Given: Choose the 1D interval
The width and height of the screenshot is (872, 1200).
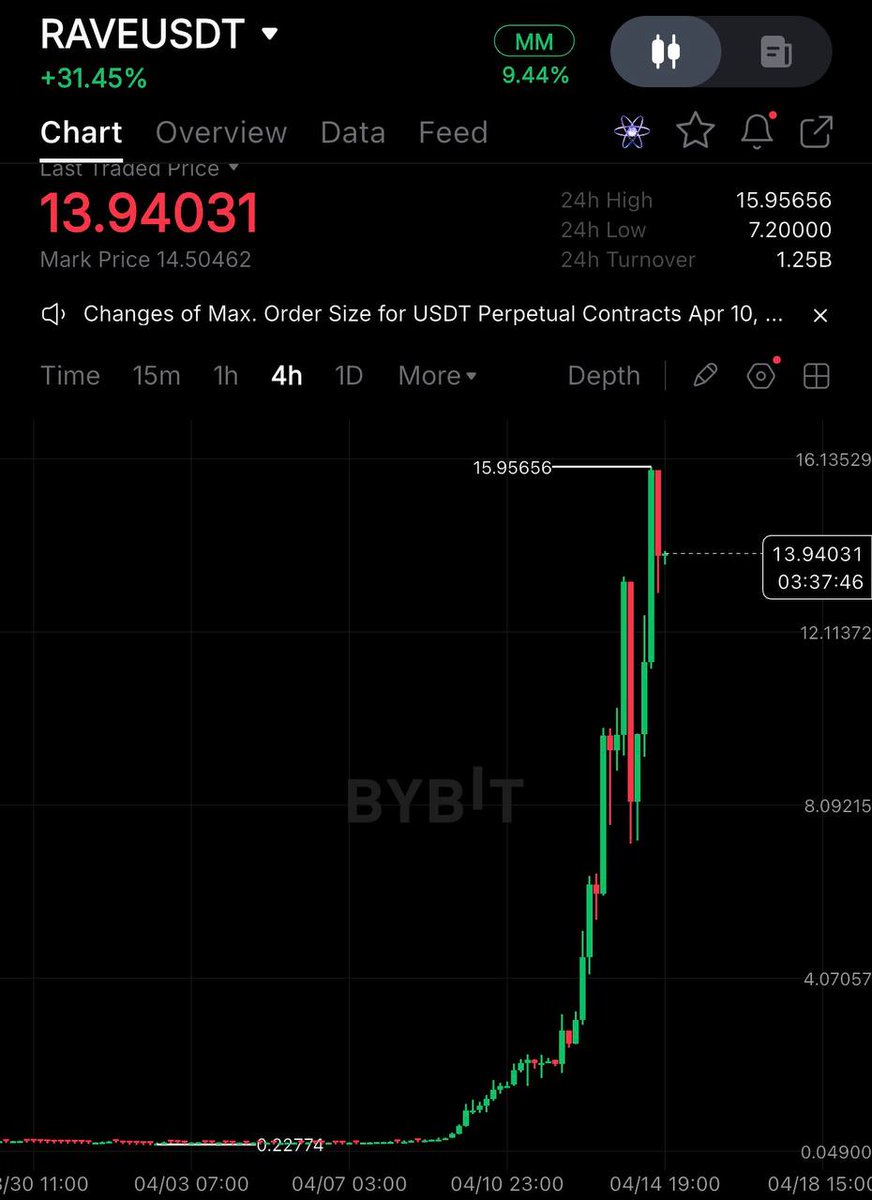Looking at the screenshot, I should coord(348,376).
